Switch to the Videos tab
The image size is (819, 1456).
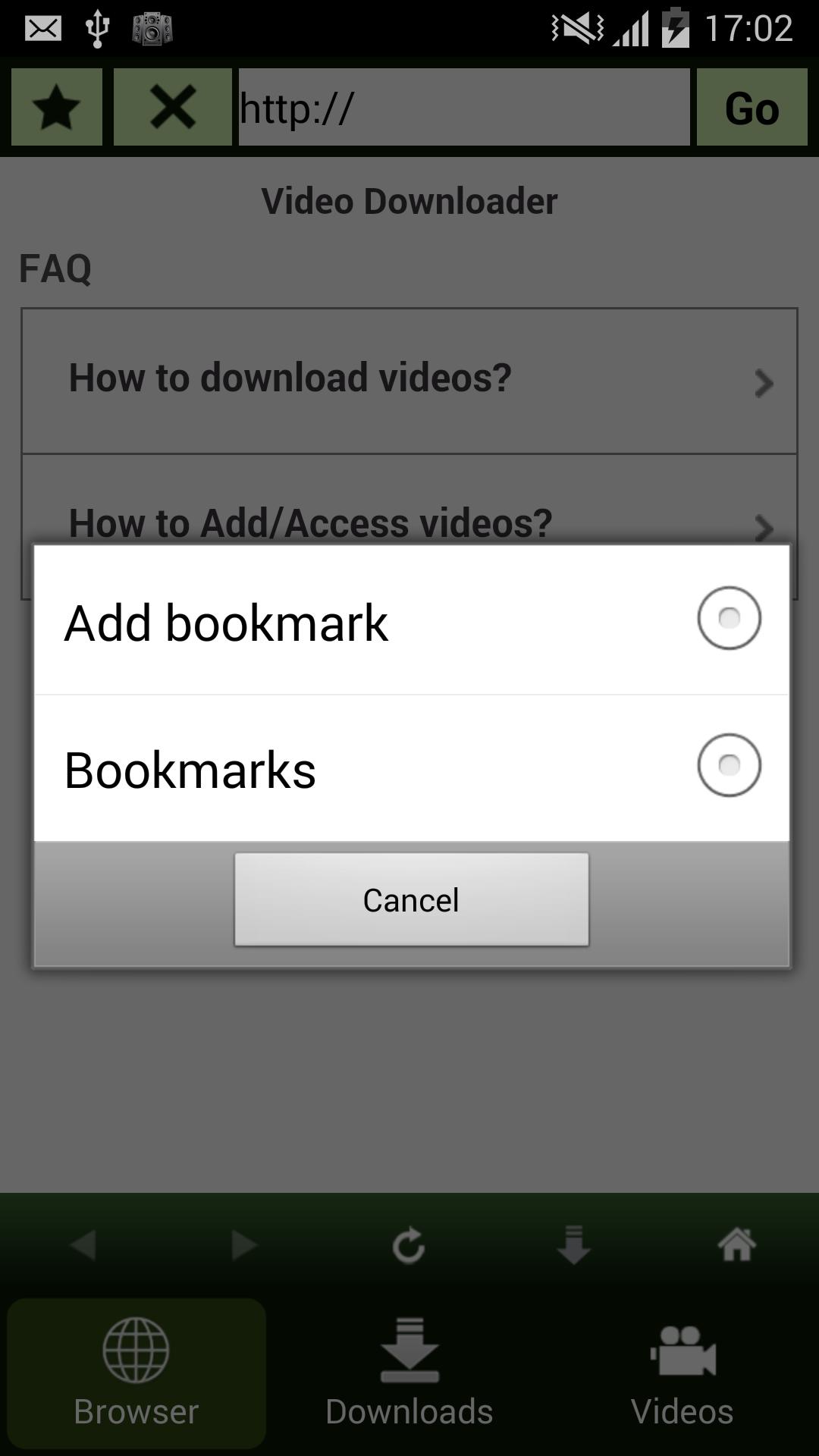(682, 1373)
